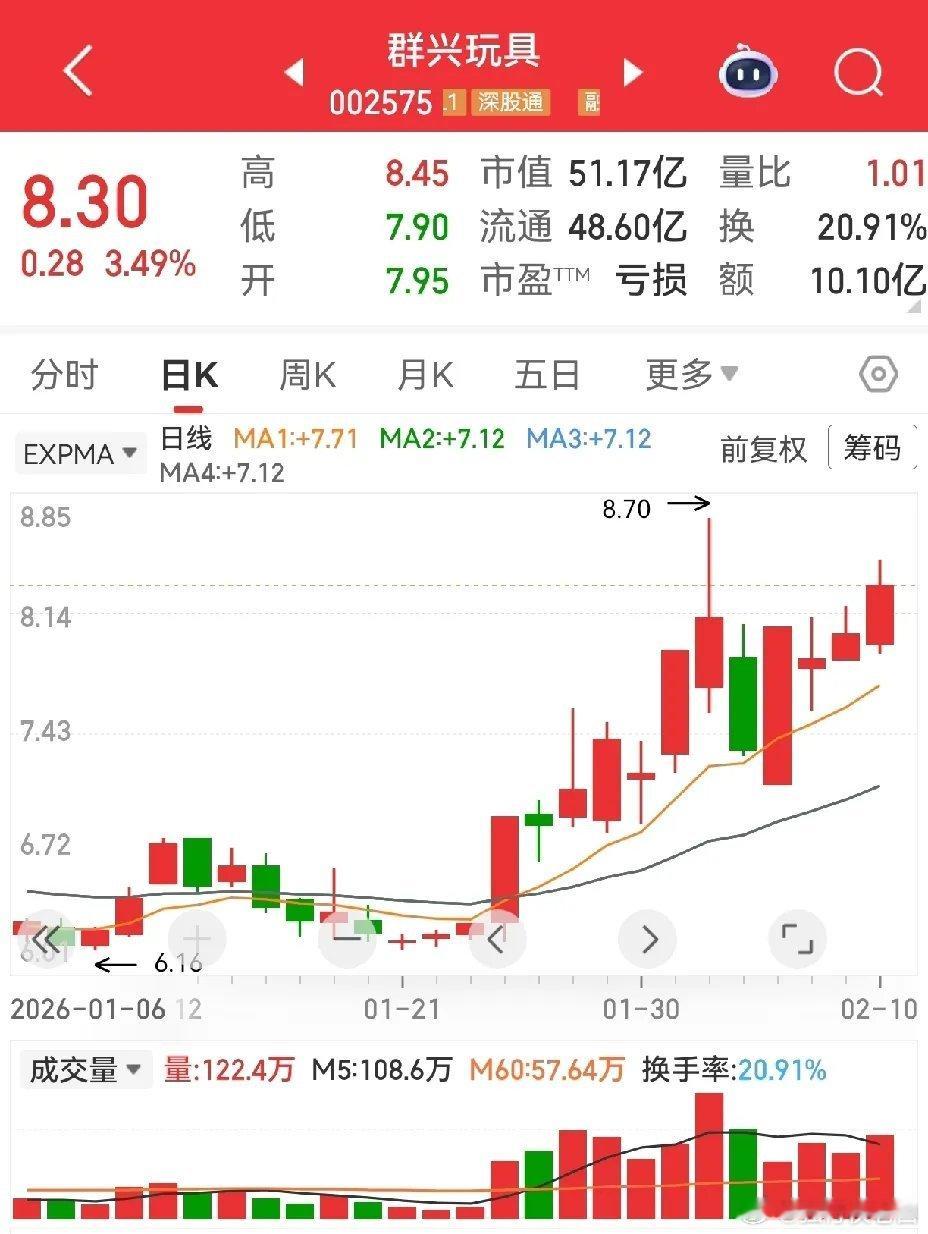The height and width of the screenshot is (1234, 928).
Task: Zoom out the chart with minus icon
Action: click(347, 938)
